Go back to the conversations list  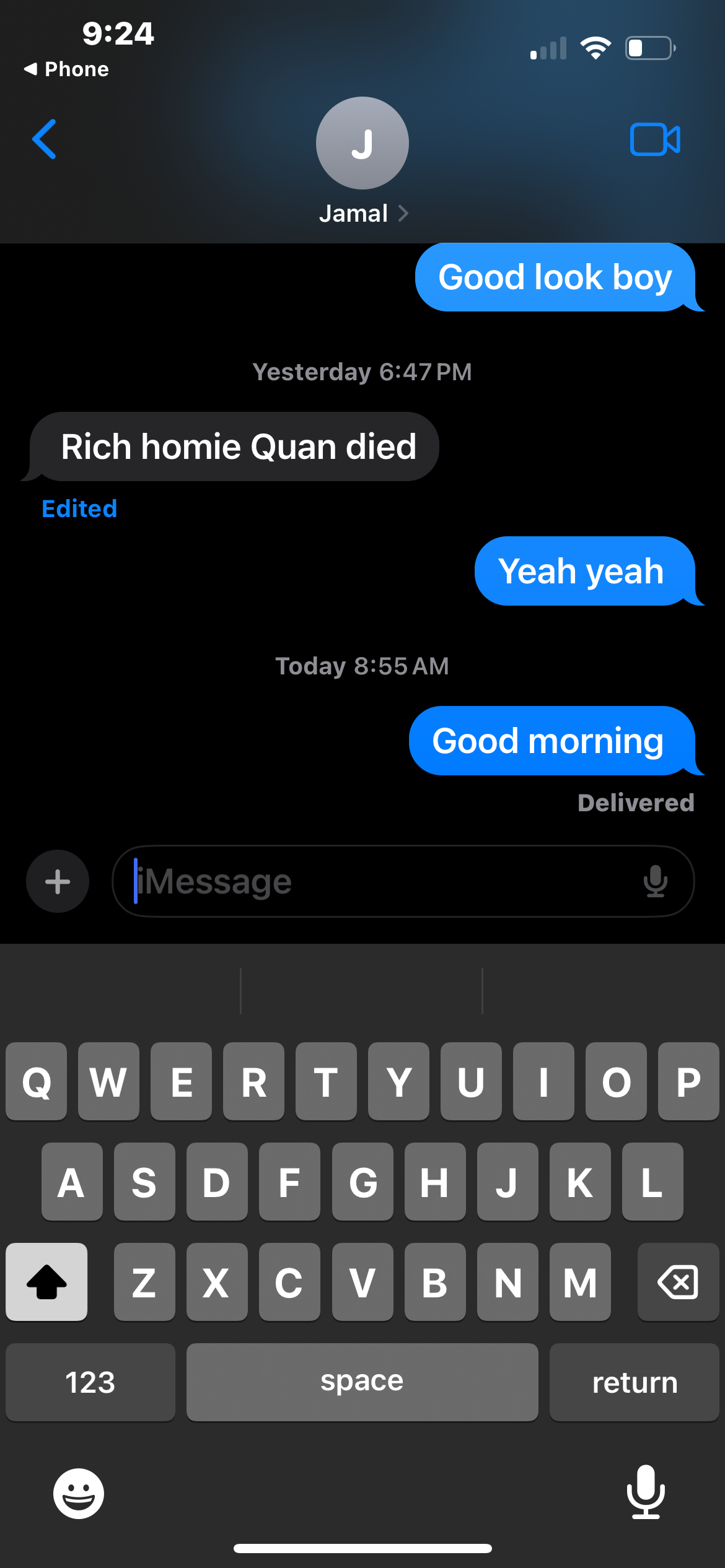(45, 139)
